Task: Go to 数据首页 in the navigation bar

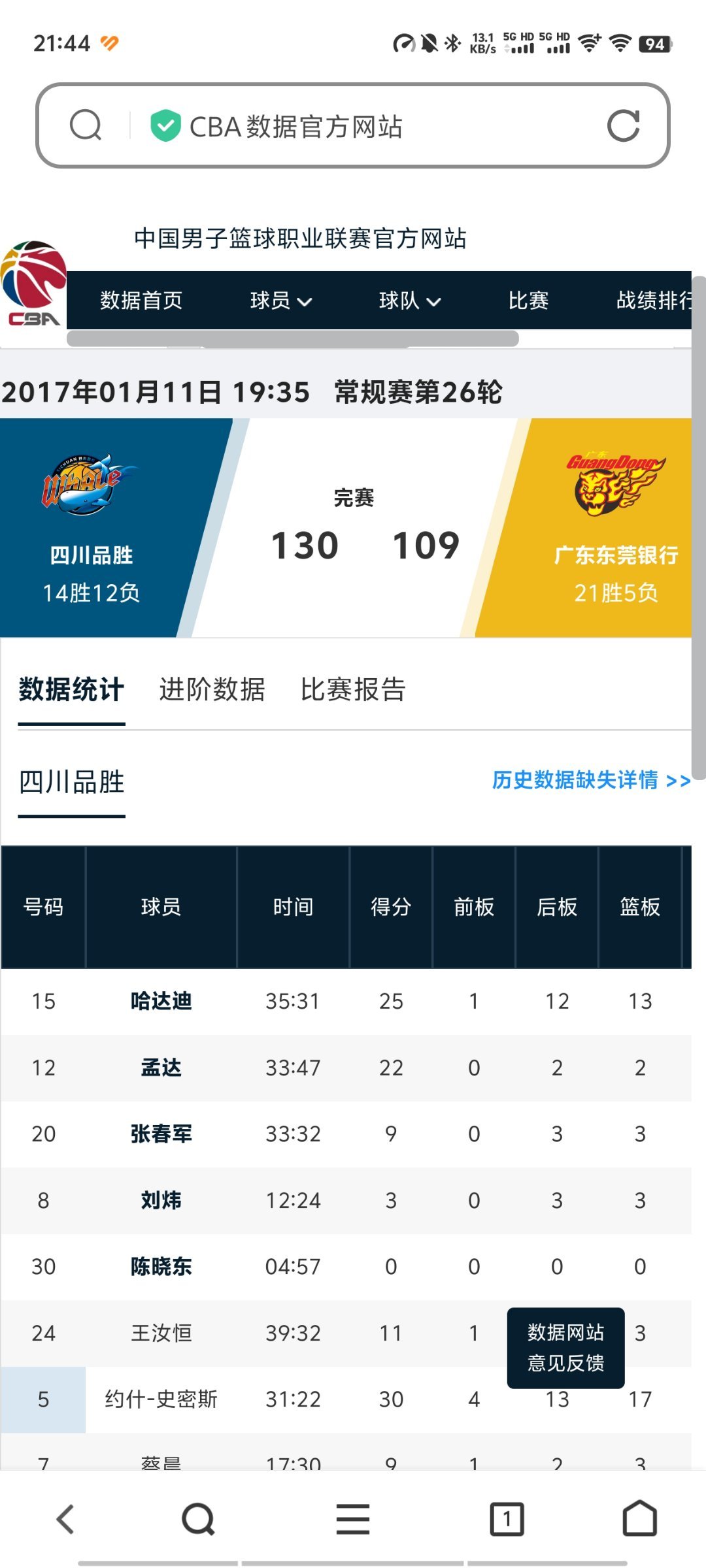Action: 141,301
